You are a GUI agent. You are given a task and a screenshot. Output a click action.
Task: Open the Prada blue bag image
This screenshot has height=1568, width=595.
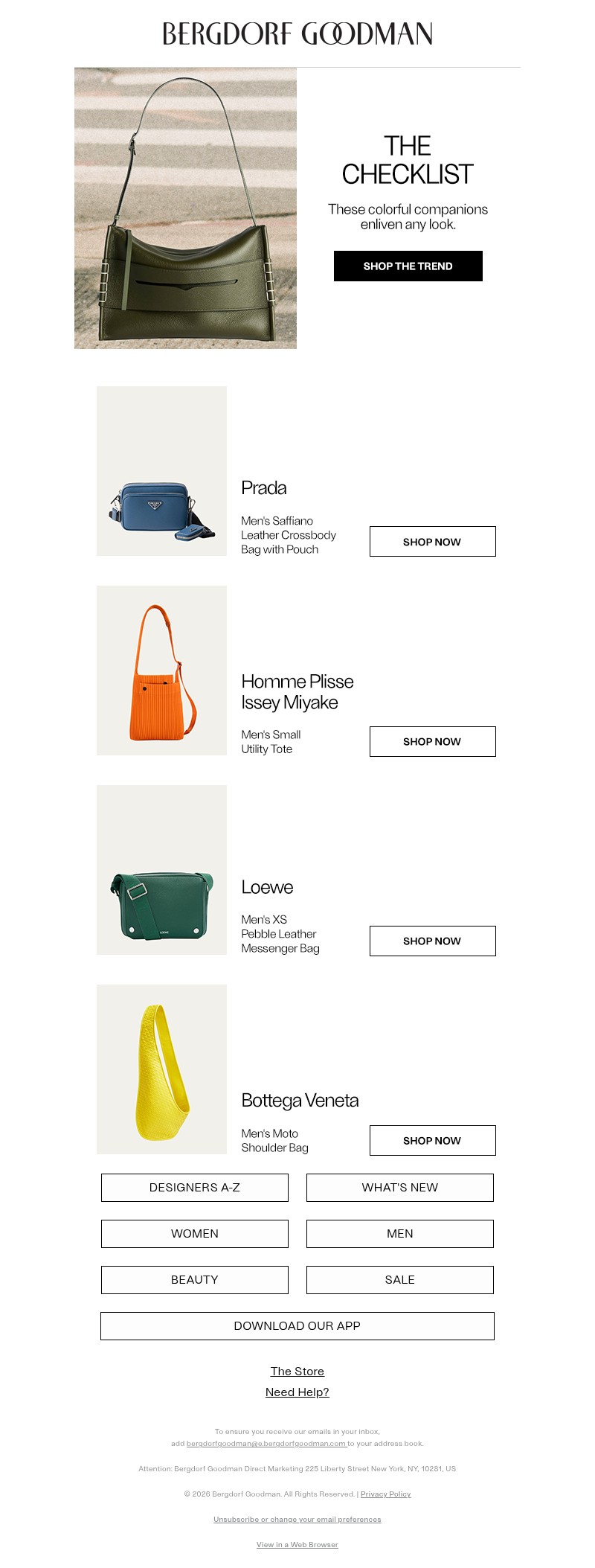coord(161,471)
